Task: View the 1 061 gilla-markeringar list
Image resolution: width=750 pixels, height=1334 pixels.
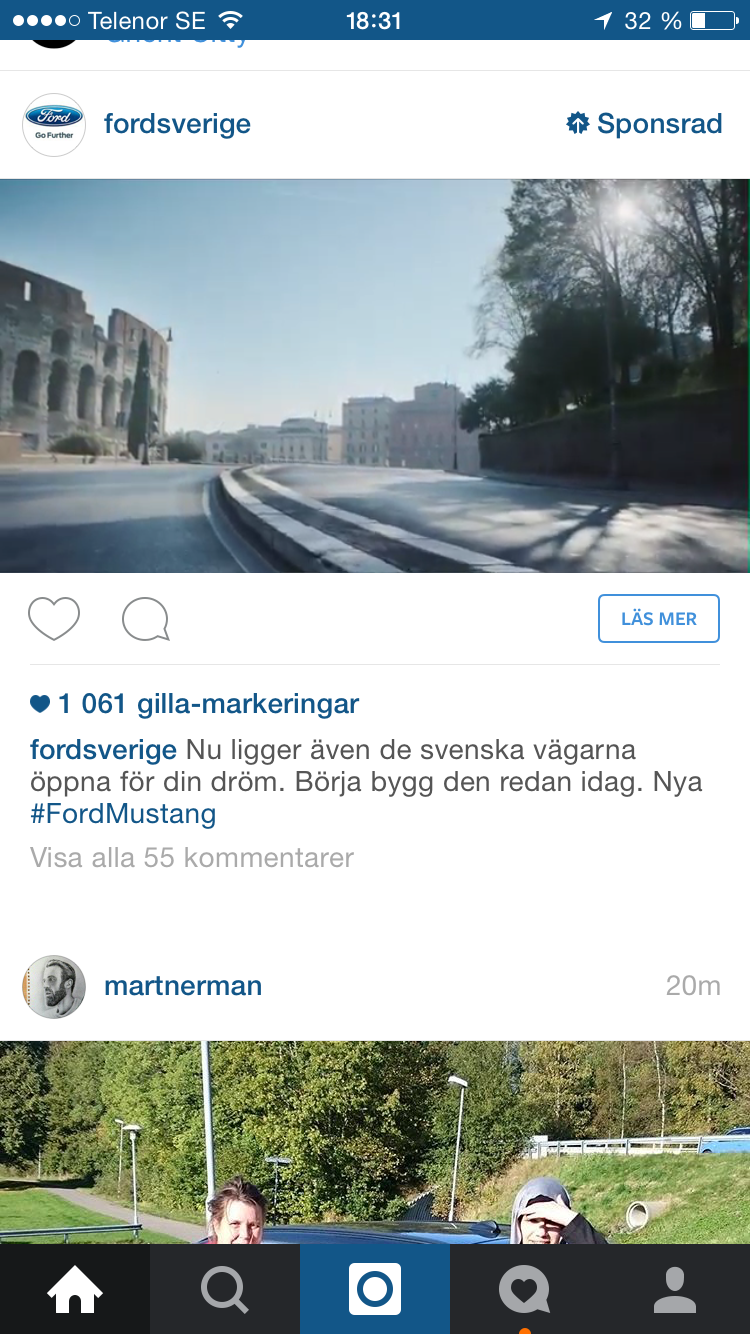Action: click(x=194, y=704)
